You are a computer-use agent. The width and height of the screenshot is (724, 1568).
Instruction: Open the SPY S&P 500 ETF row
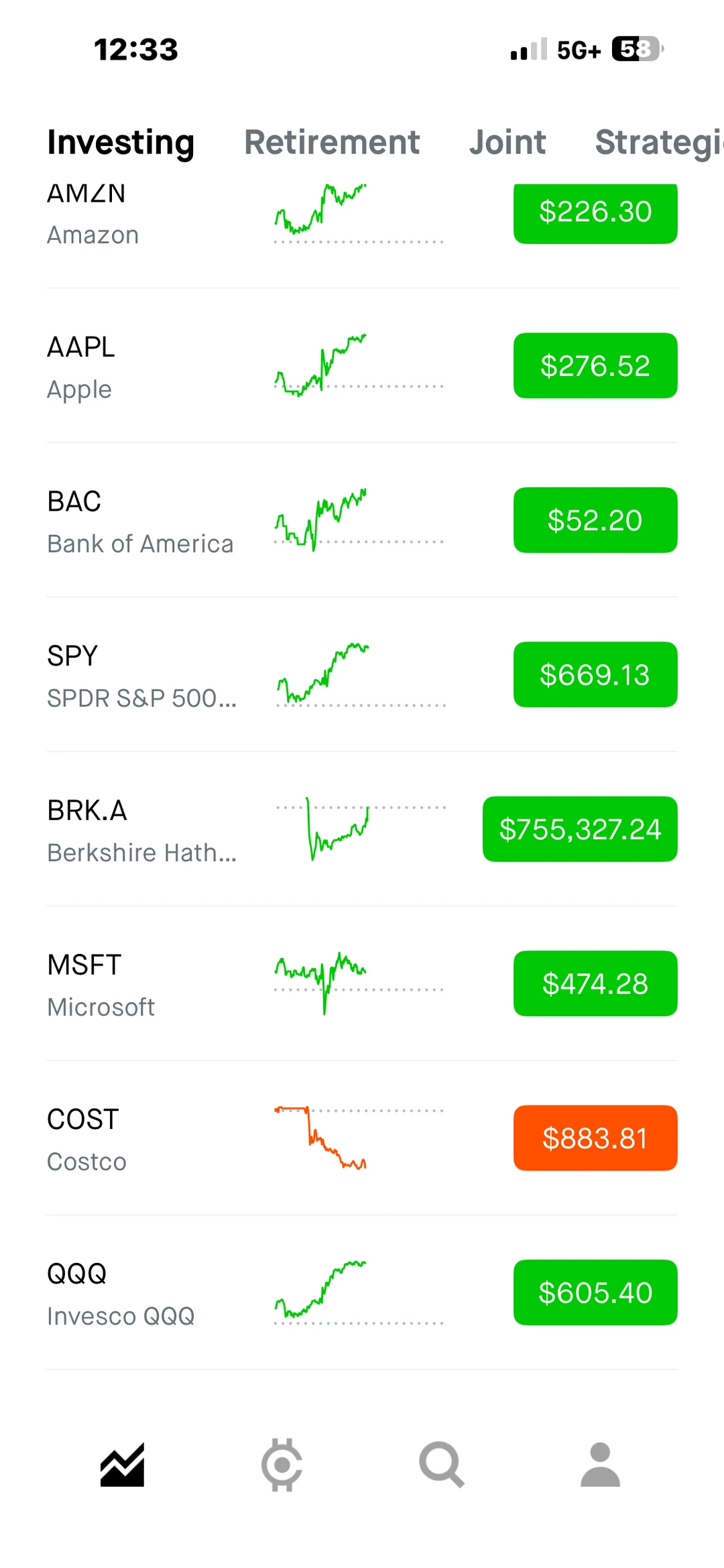[141, 676]
